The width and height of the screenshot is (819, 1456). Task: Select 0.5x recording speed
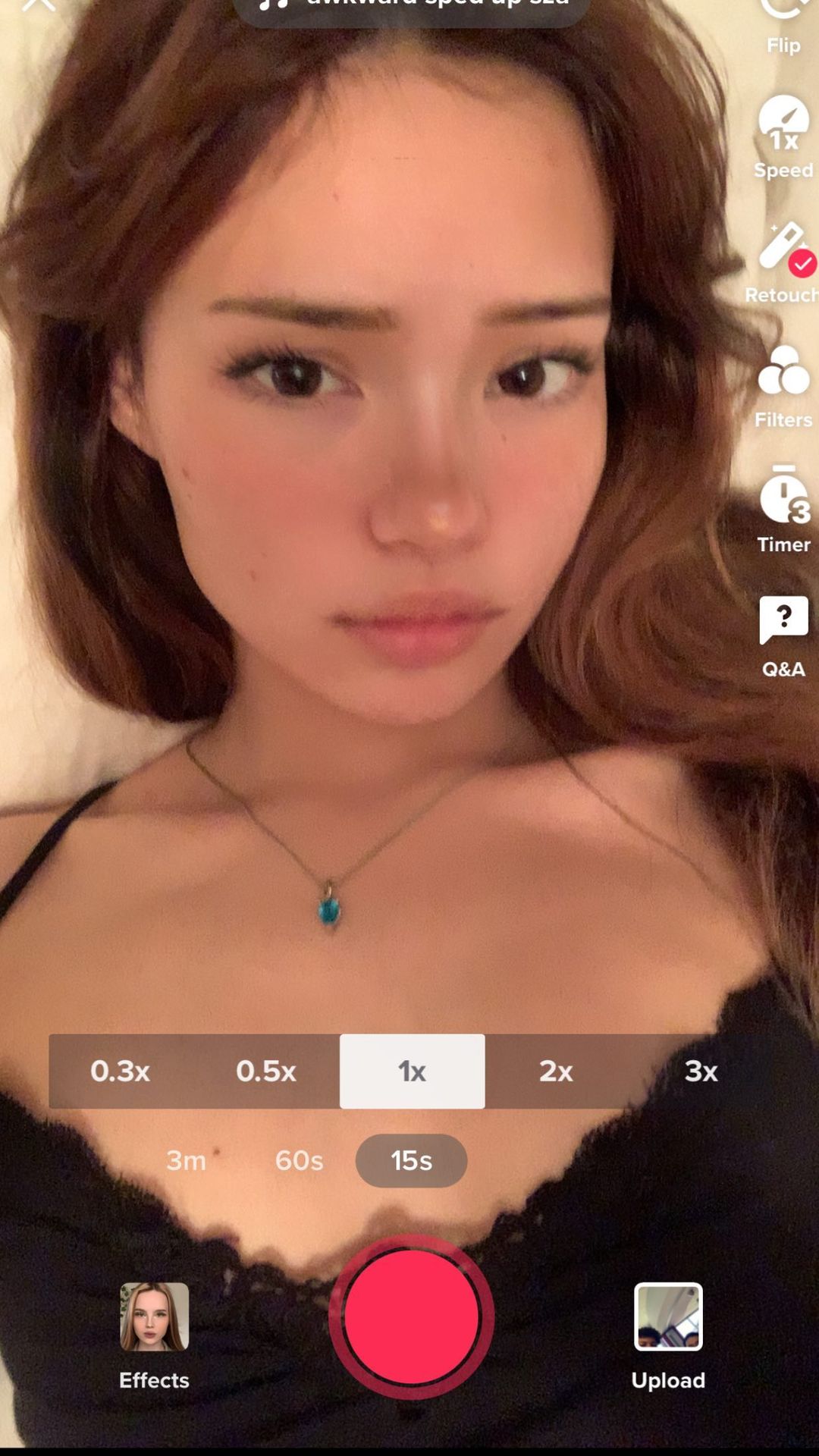266,1071
